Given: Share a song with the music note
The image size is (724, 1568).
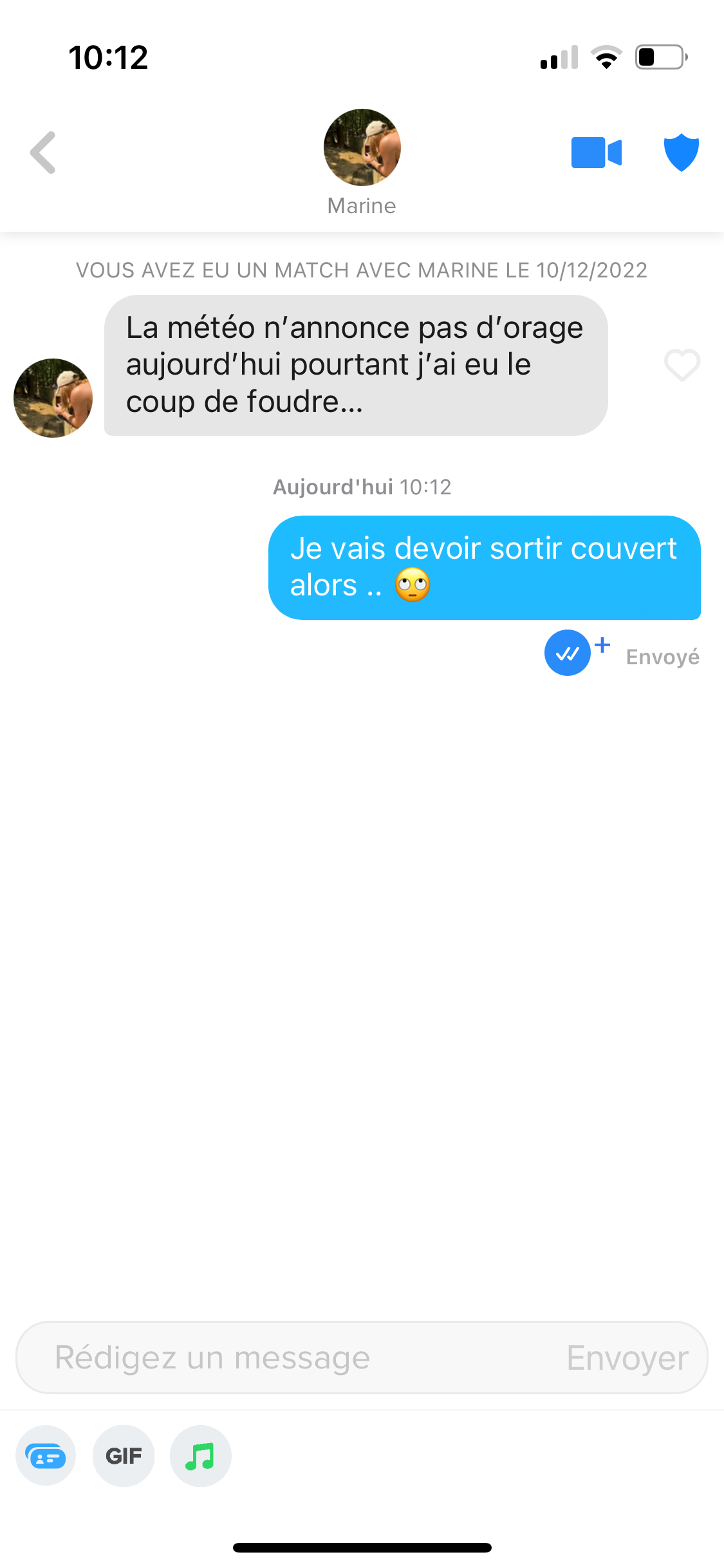Looking at the screenshot, I should coord(200,1456).
